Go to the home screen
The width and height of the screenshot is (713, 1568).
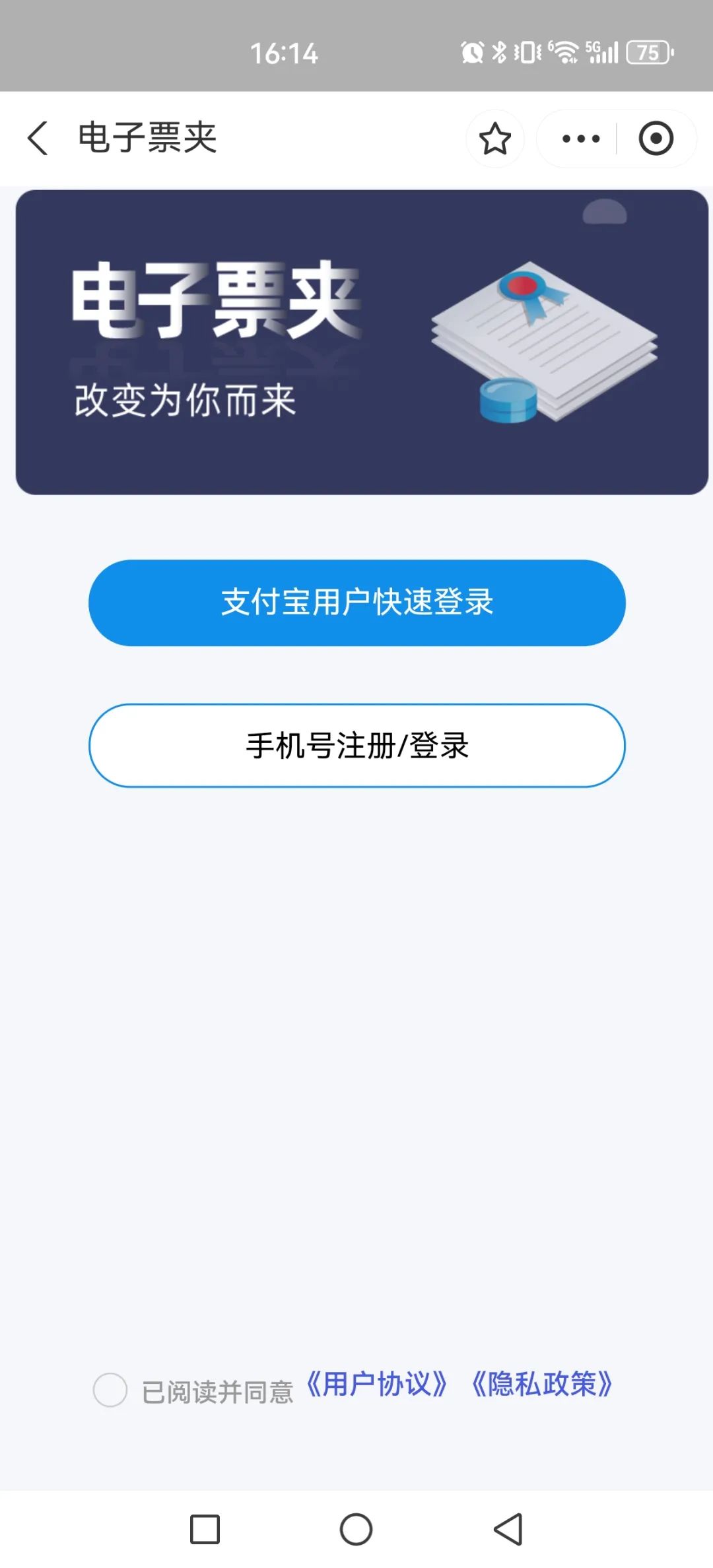(x=356, y=1530)
